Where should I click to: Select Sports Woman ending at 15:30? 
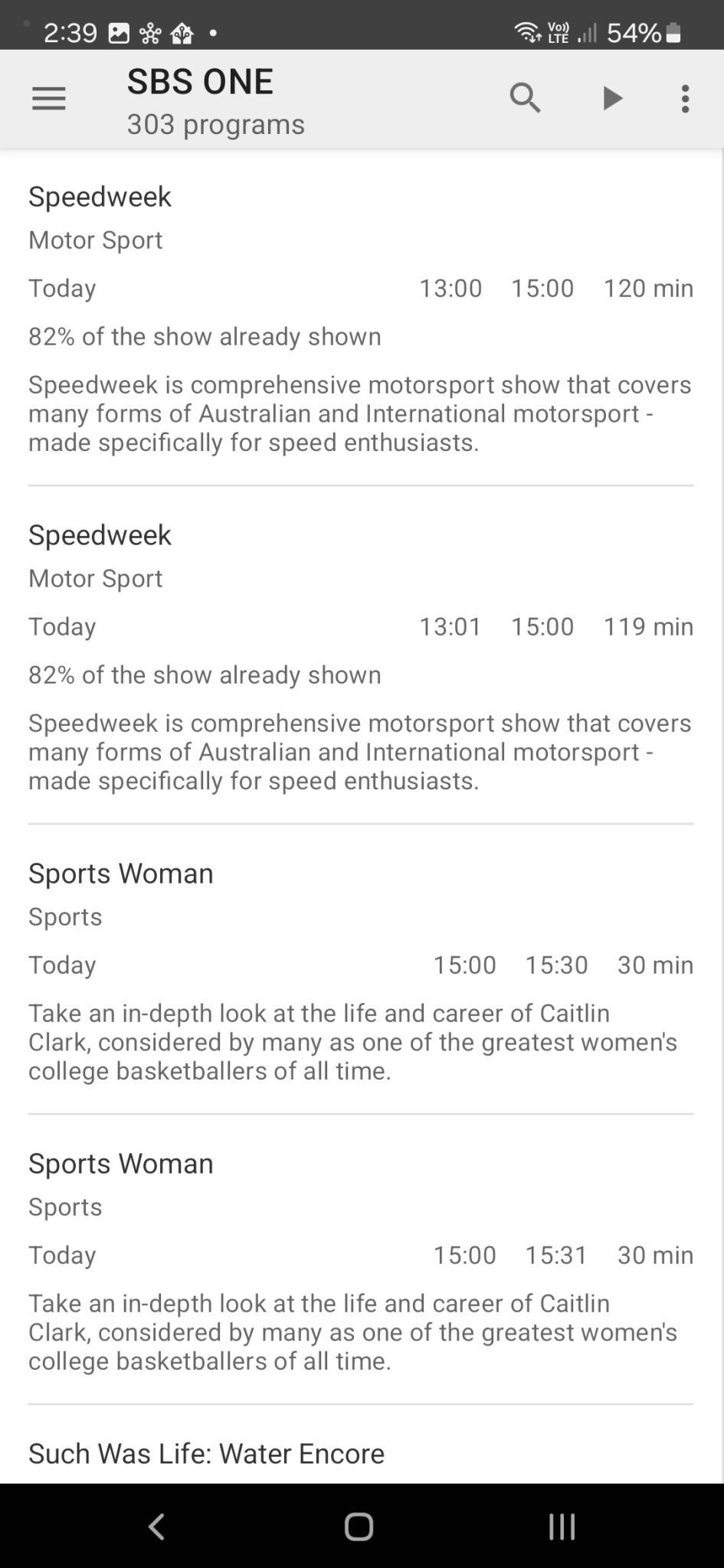(360, 969)
